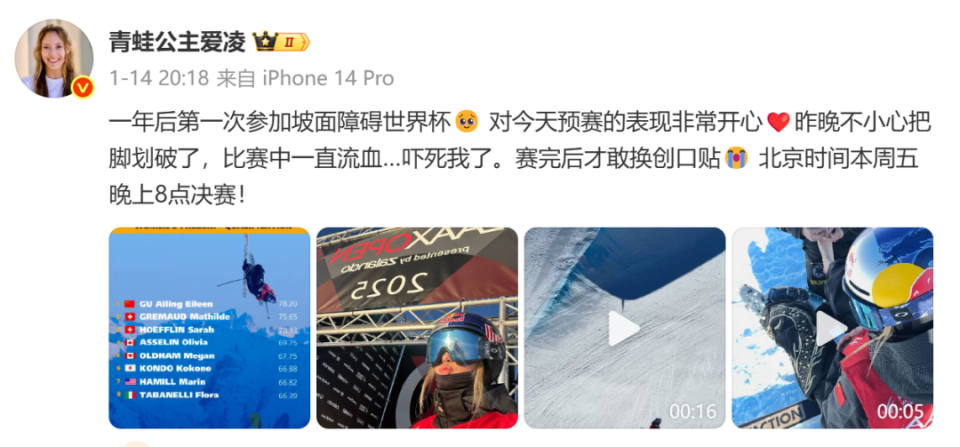Open 青蛙公主爱凌's profile avatar
960x447 pixels.
click(54, 58)
